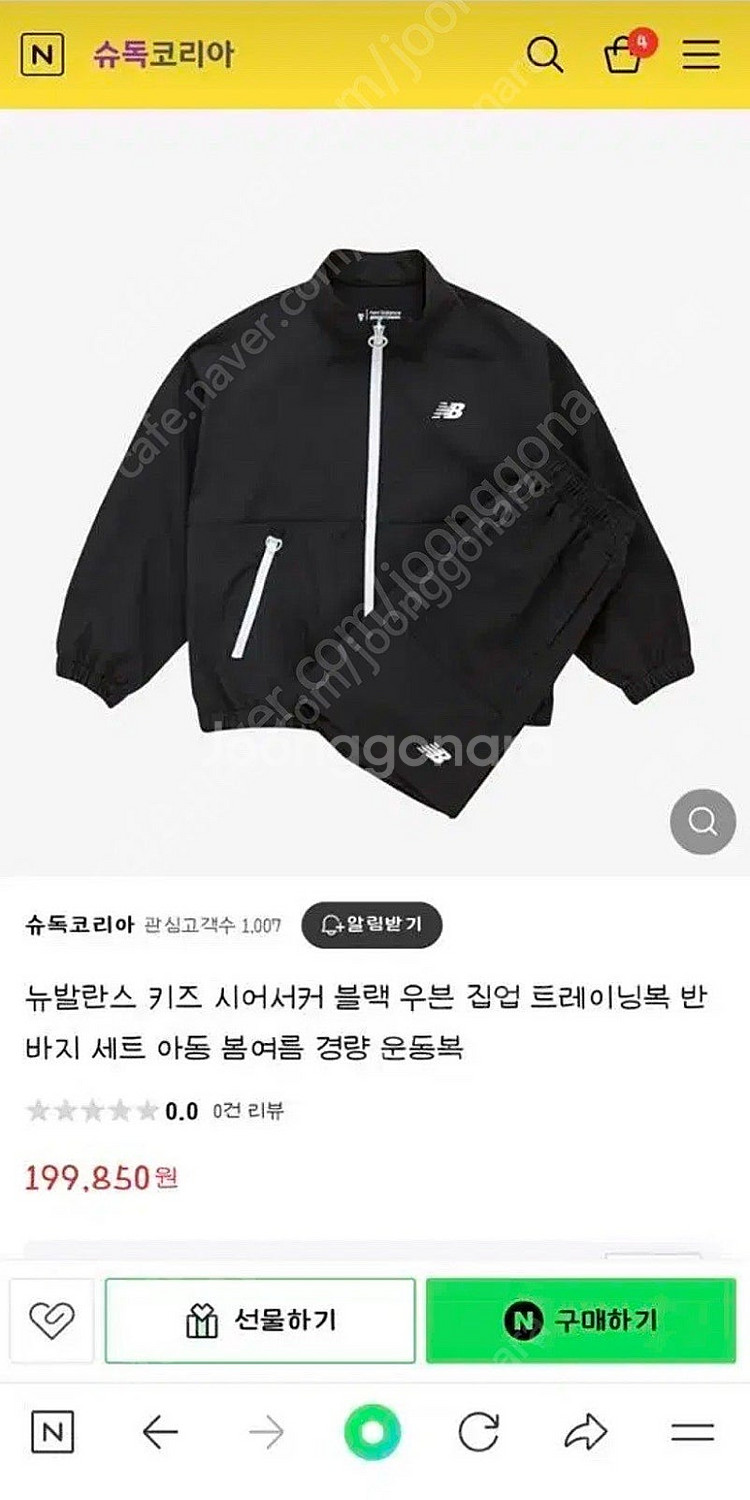
Task: Add product to wishlist with heart icon
Action: (x=51, y=1321)
